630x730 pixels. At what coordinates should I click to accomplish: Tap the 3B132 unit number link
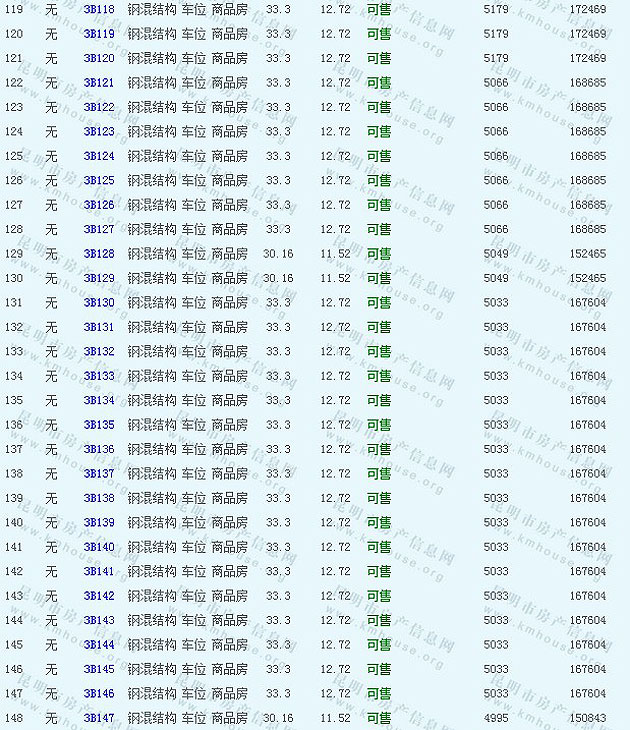point(98,351)
